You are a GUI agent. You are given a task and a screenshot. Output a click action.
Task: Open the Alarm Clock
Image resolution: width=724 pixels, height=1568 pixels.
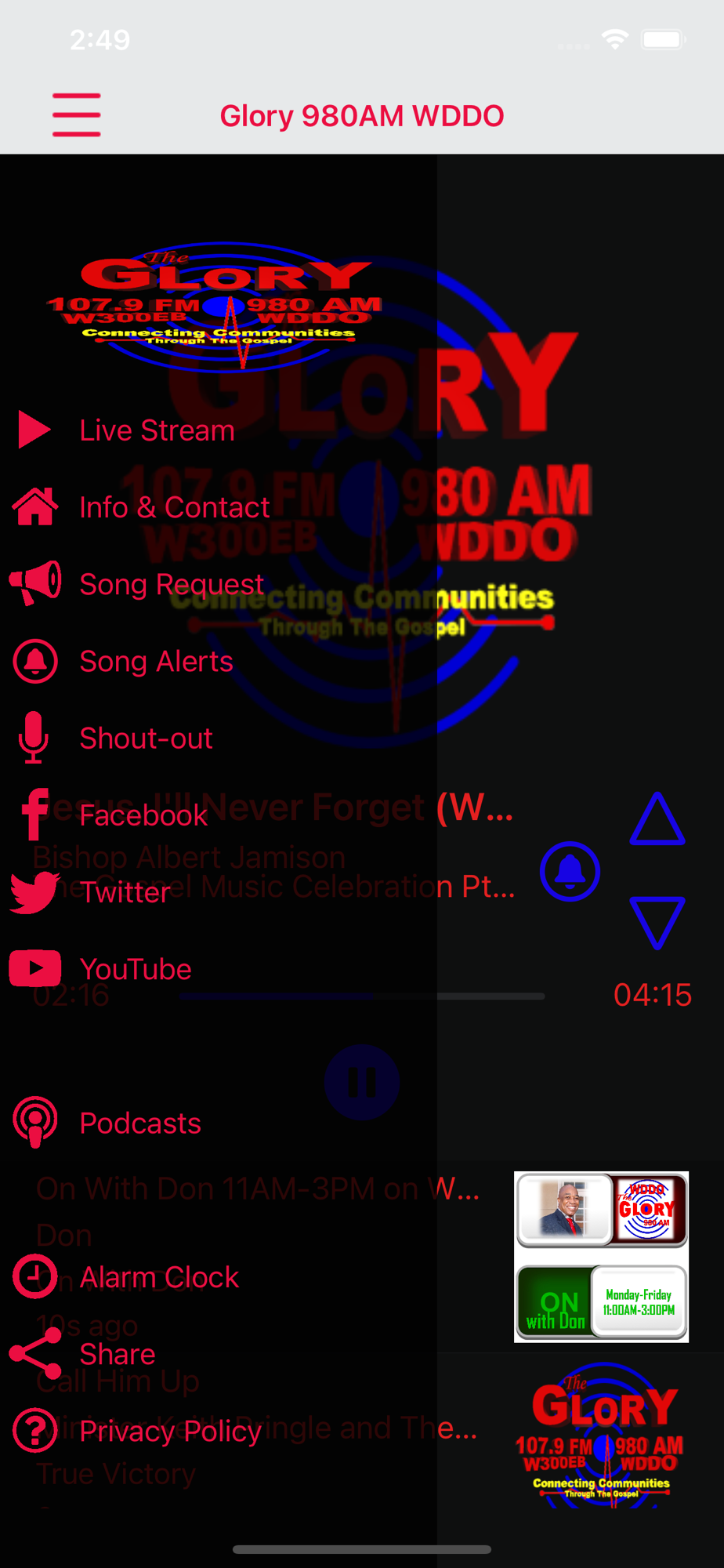click(159, 1277)
